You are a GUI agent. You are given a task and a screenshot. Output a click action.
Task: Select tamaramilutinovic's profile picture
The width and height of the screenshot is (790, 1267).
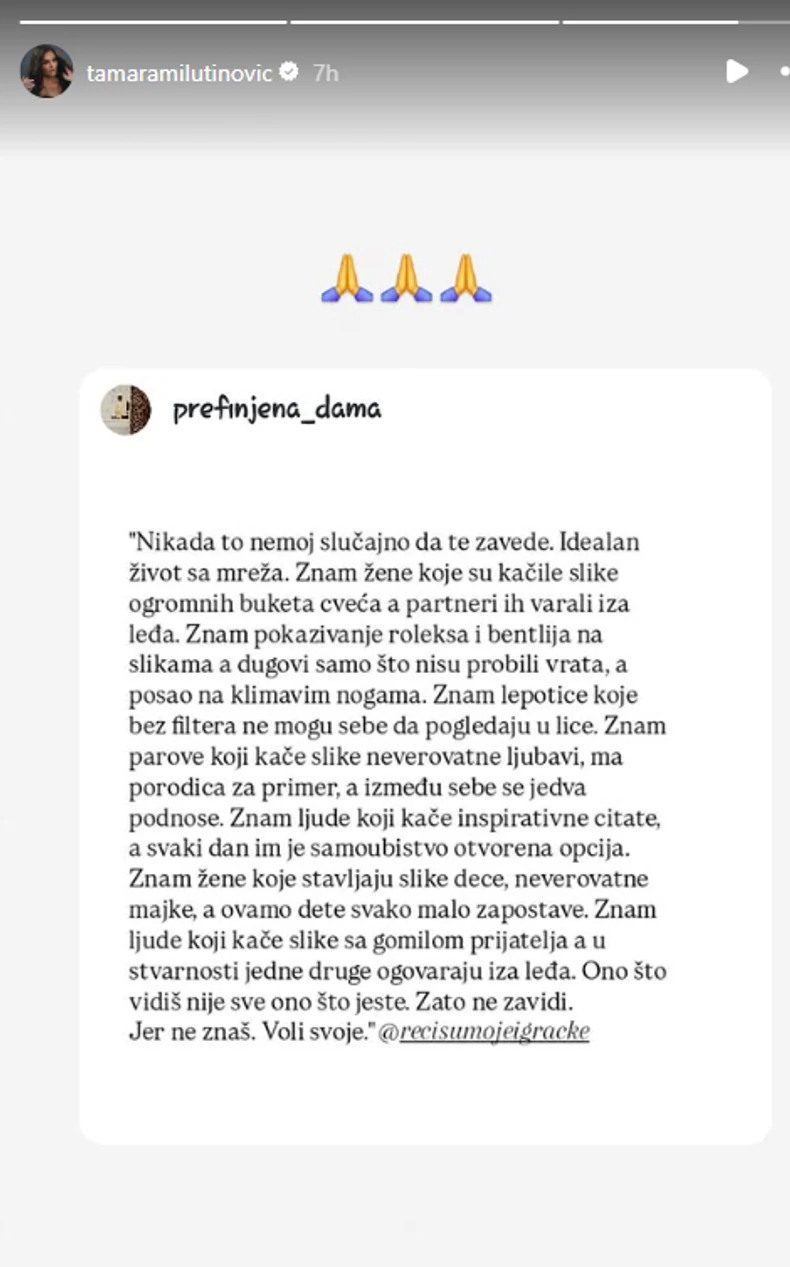[x=45, y=70]
